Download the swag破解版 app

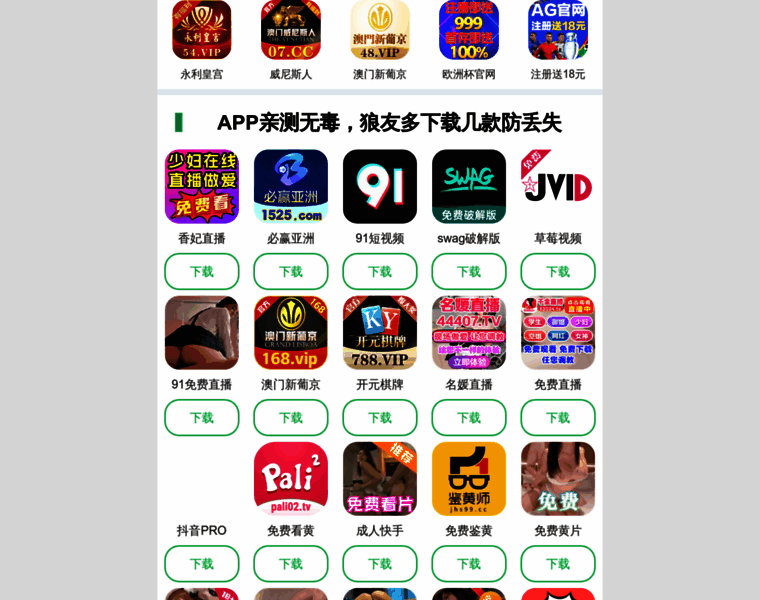tap(468, 271)
